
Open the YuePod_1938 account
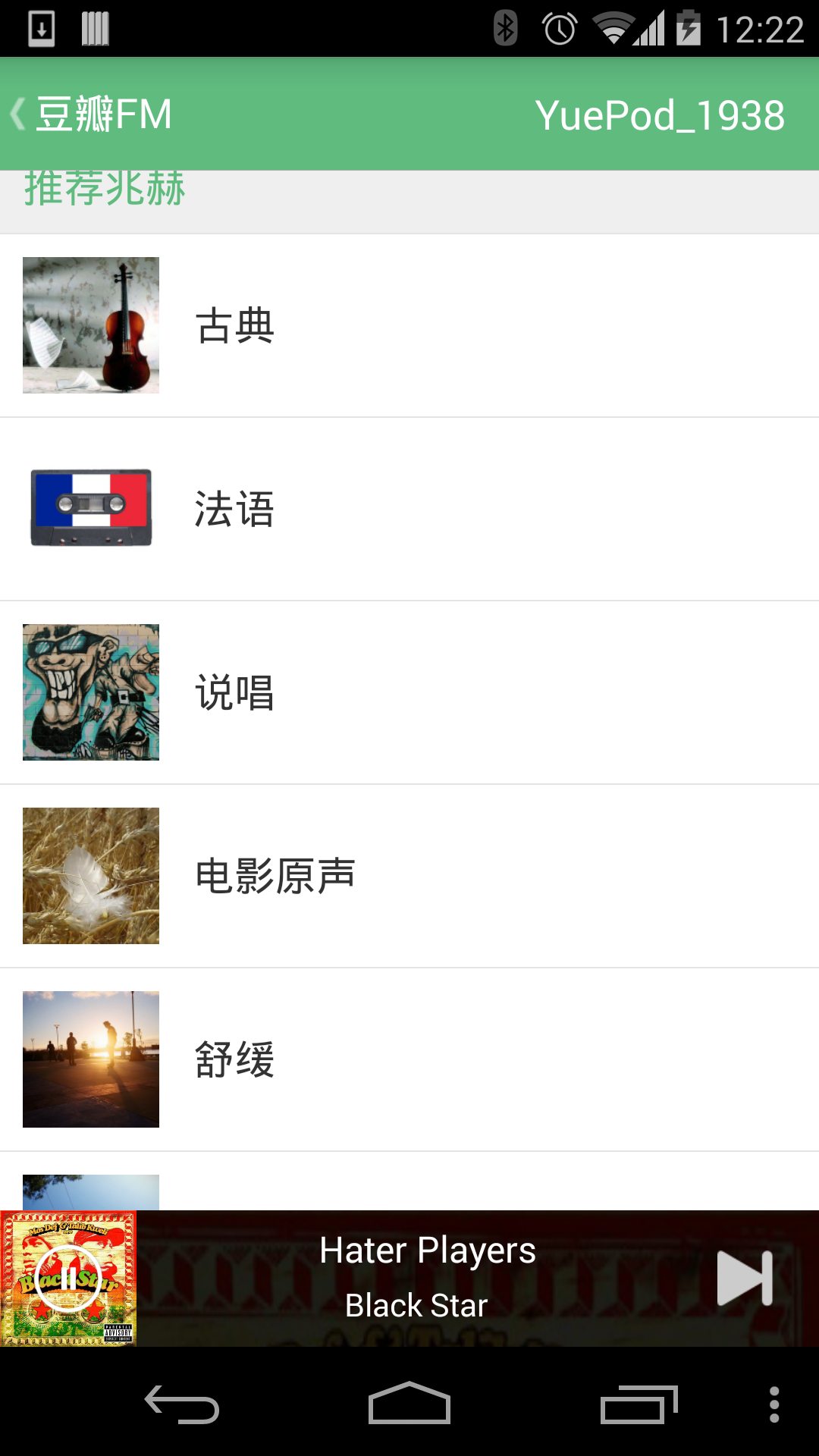tap(660, 115)
